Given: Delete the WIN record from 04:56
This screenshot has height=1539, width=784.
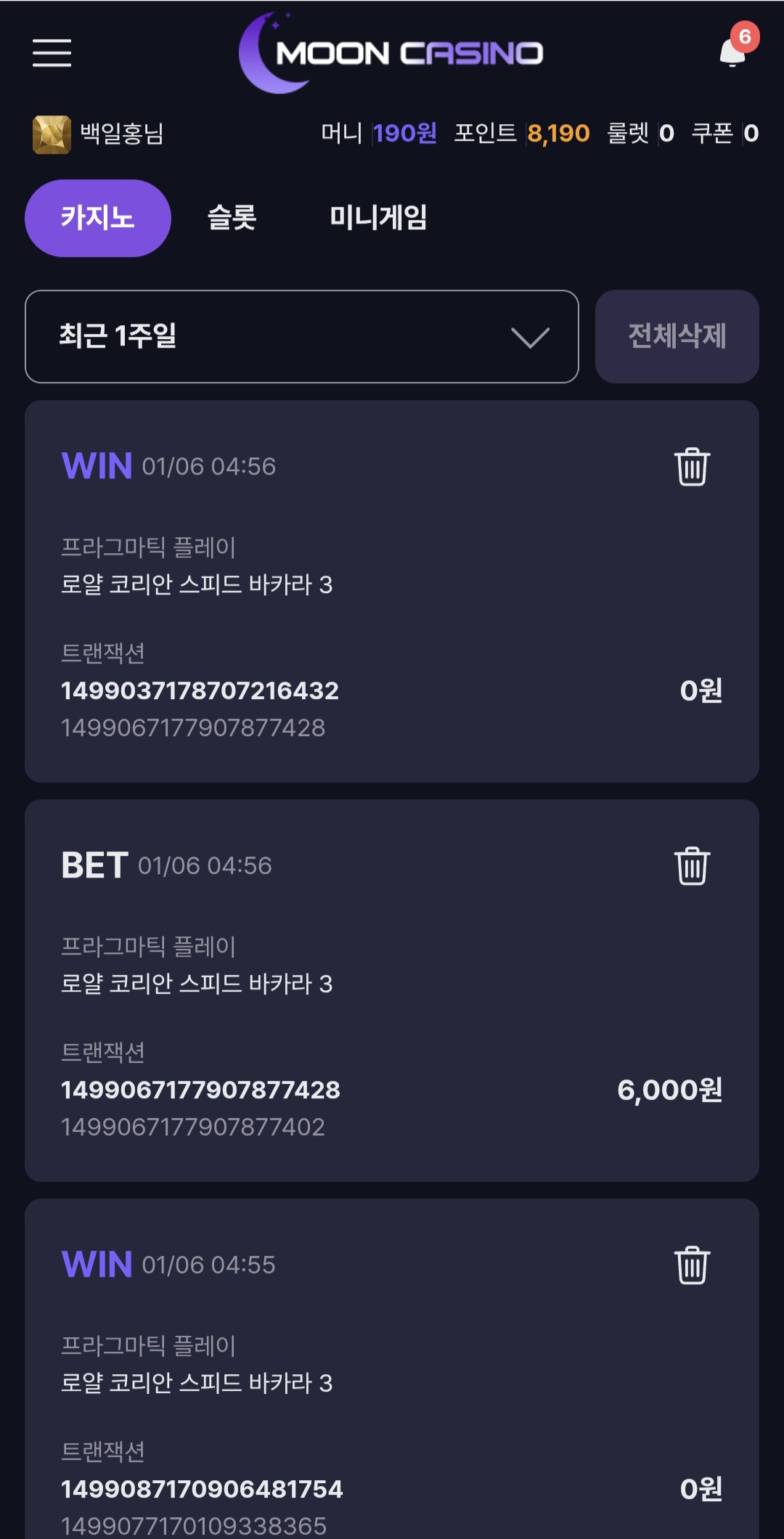Looking at the screenshot, I should (x=692, y=466).
